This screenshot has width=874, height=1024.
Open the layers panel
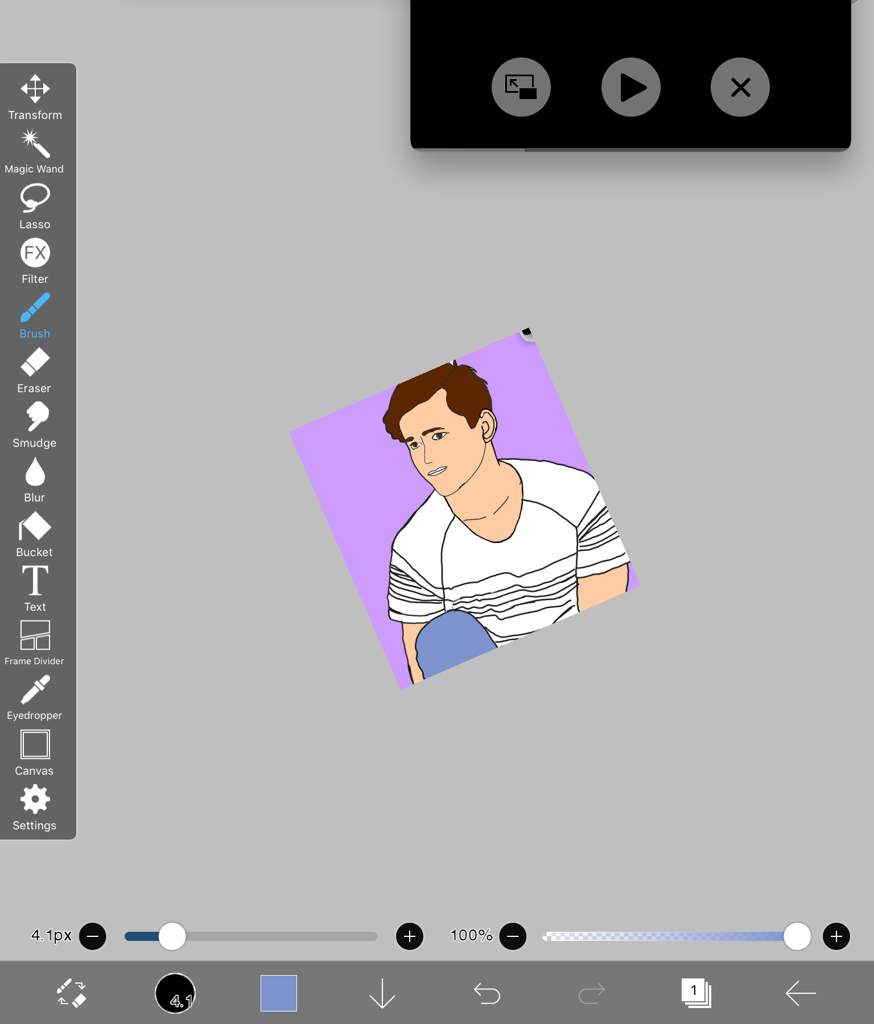click(x=695, y=993)
